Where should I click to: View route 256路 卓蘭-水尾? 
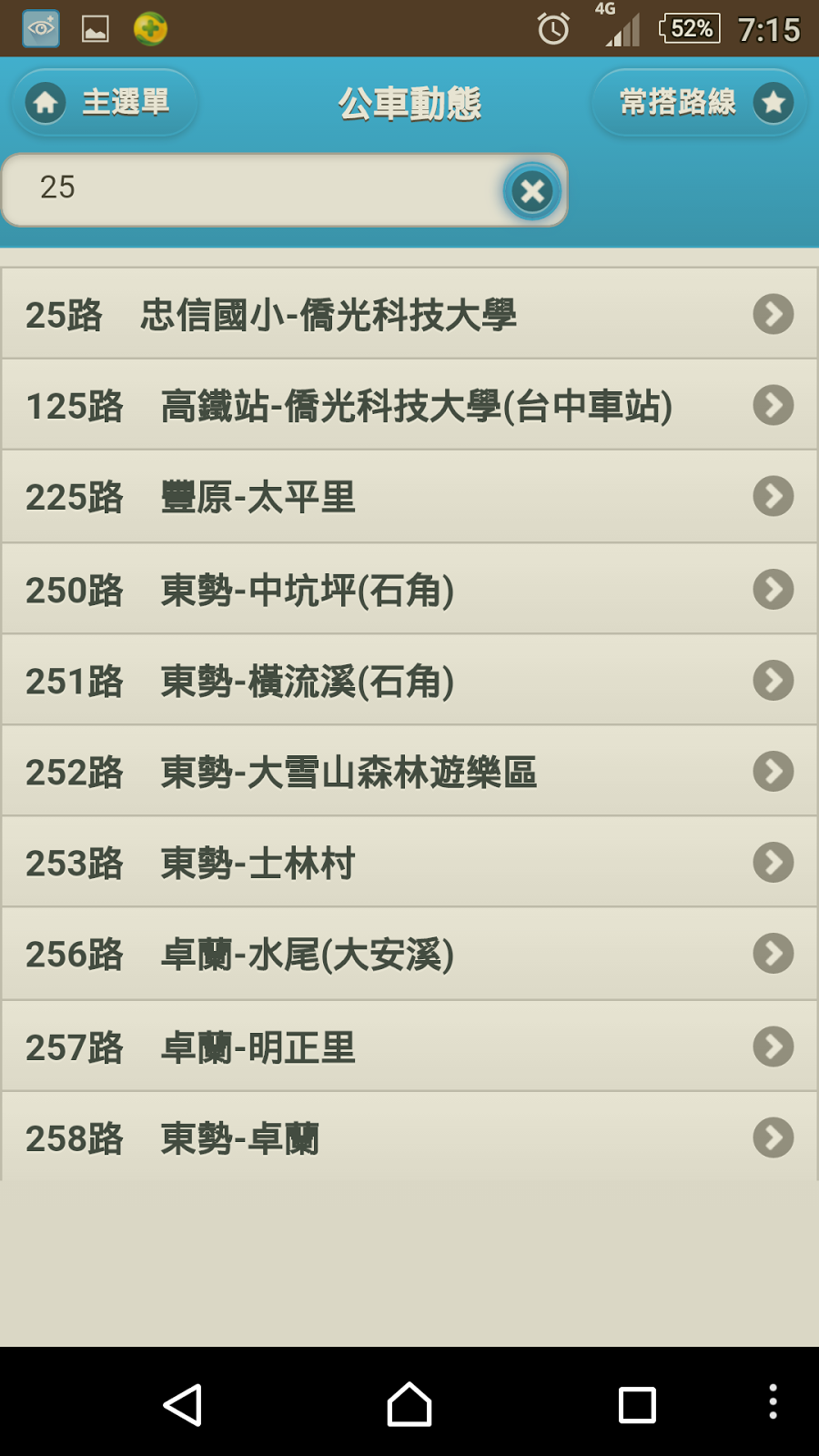point(409,954)
